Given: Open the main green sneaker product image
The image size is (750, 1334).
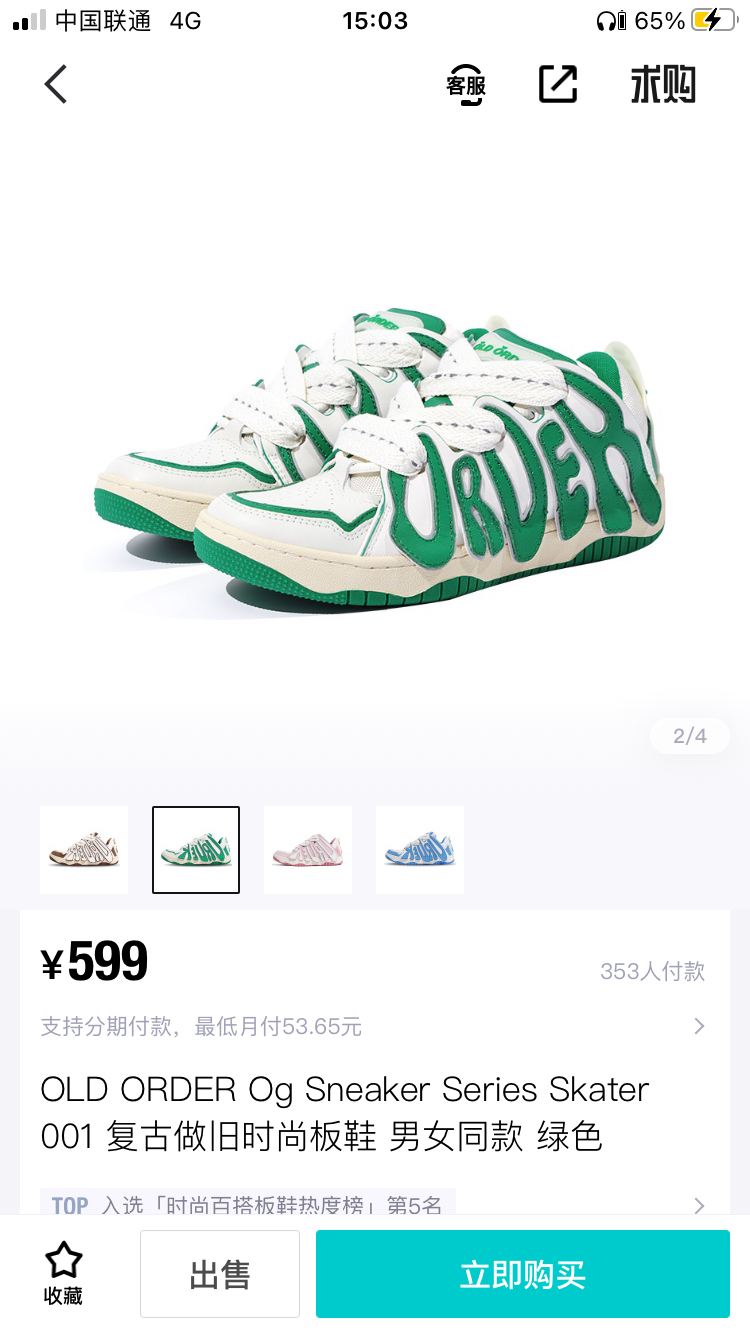Looking at the screenshot, I should tap(380, 460).
